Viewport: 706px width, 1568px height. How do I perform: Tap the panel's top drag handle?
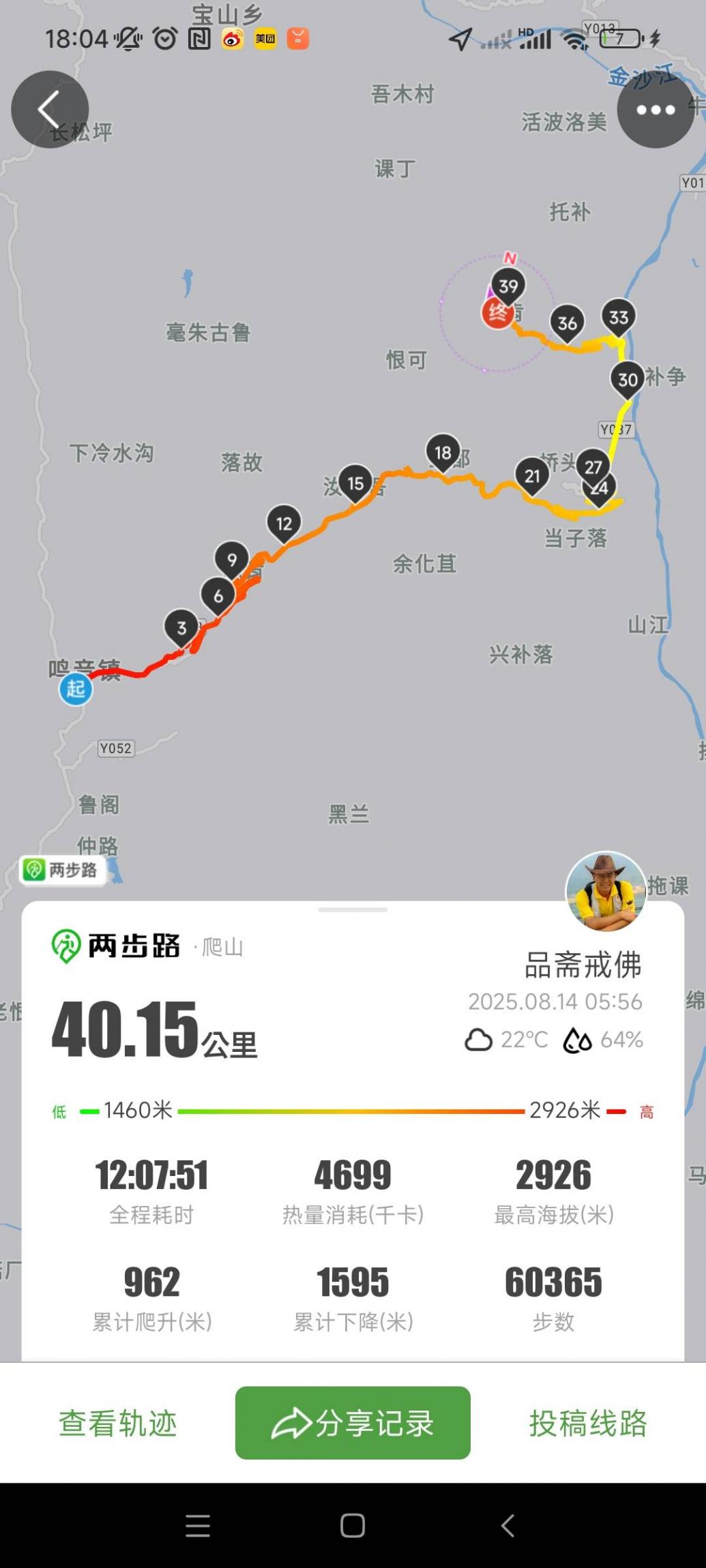[353, 909]
